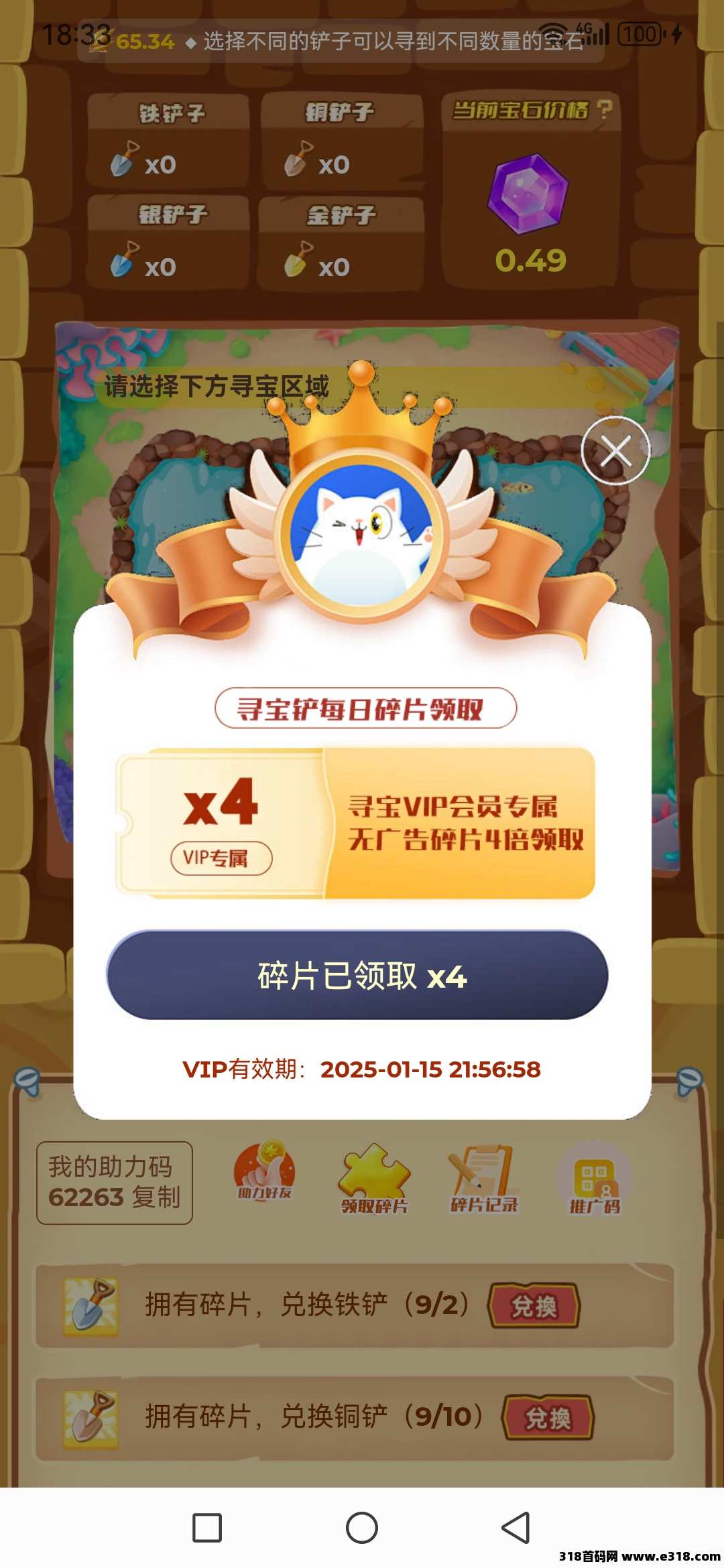Image resolution: width=724 pixels, height=1568 pixels.
Task: Tap the system back button
Action: [516, 1528]
